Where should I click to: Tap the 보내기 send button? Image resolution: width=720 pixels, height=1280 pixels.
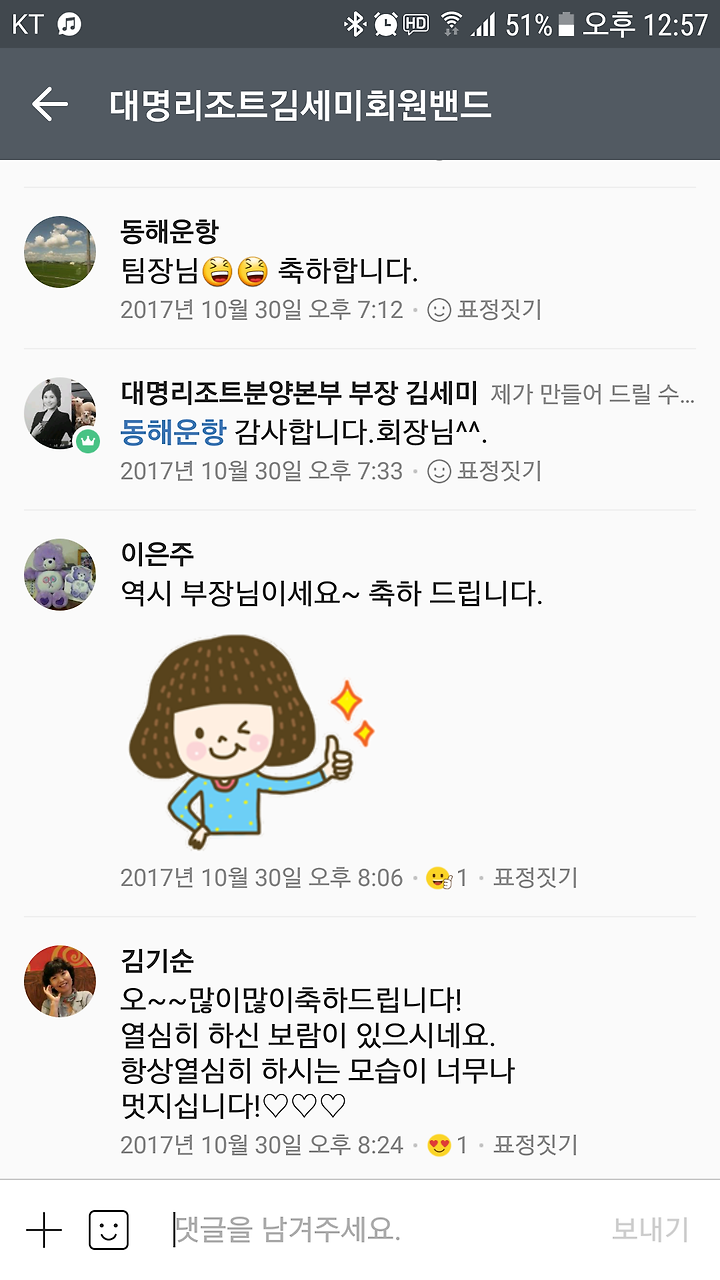650,1230
